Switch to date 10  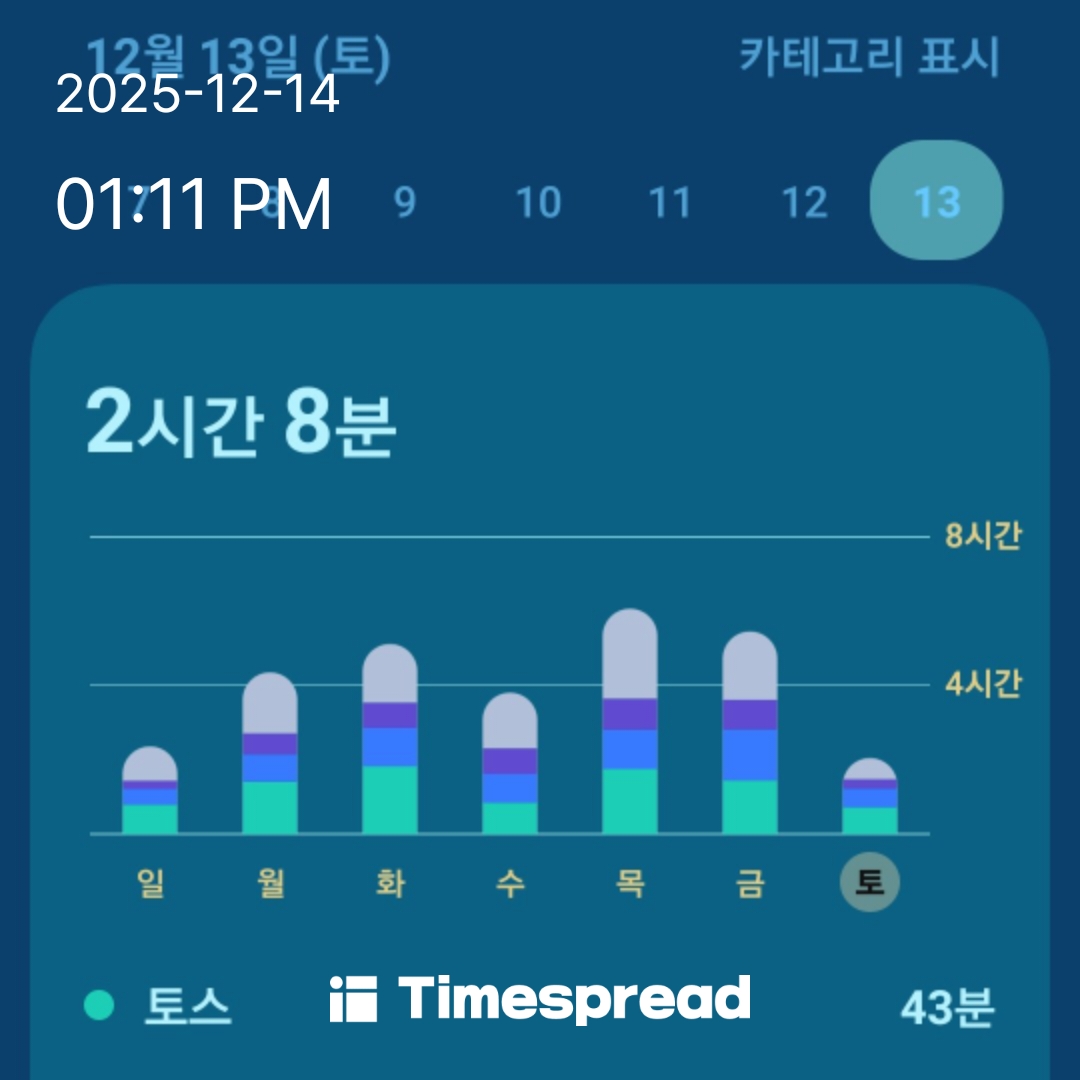(538, 203)
